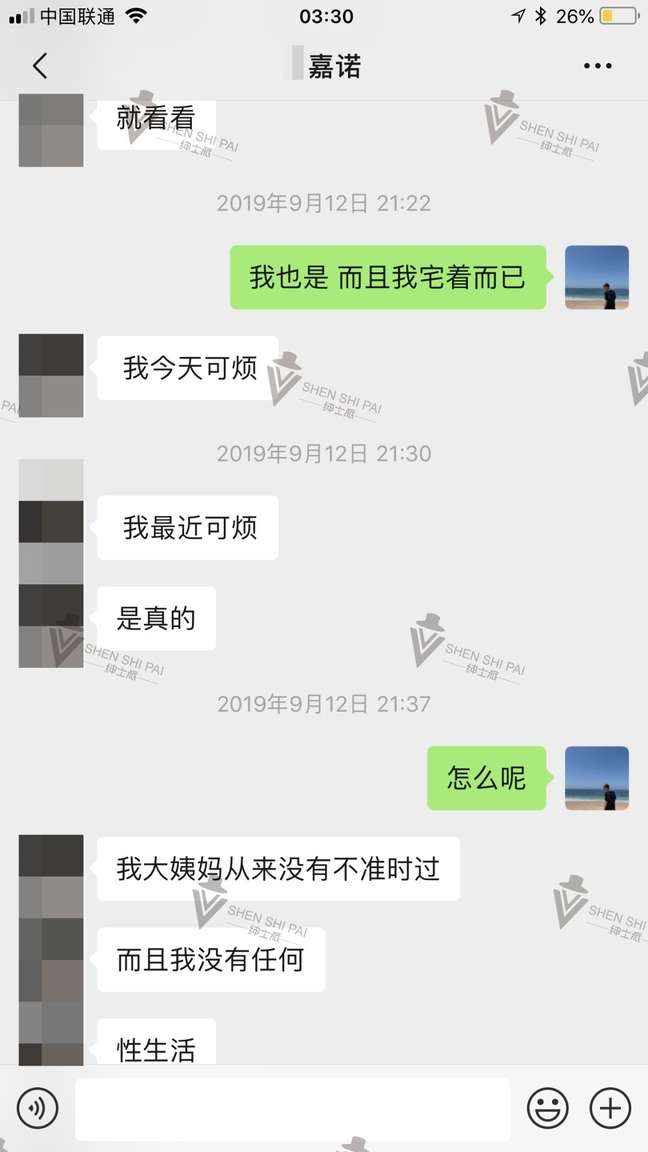Switch to voice message input
Viewport: 648px width, 1152px height.
[x=38, y=1108]
